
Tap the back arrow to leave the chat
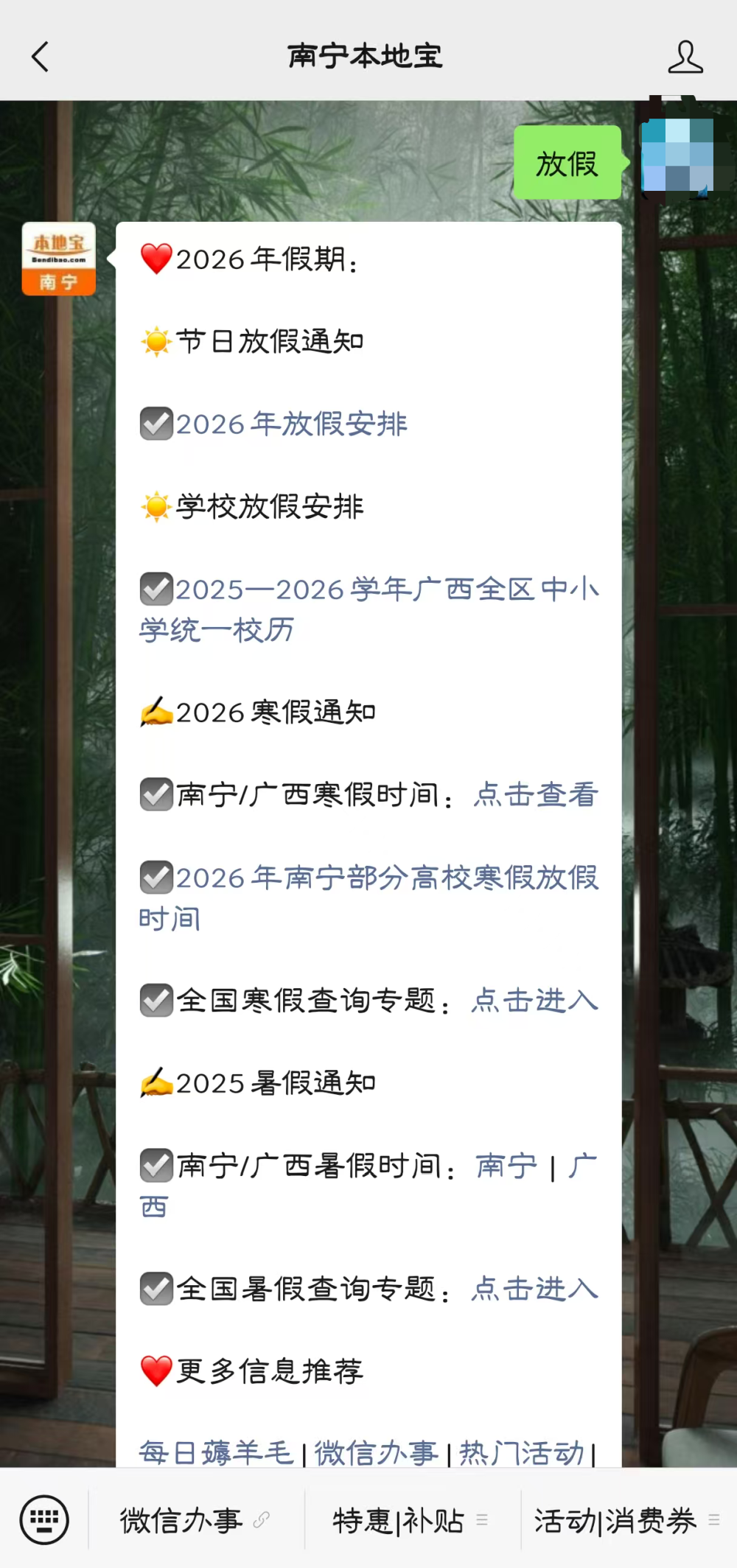41,57
